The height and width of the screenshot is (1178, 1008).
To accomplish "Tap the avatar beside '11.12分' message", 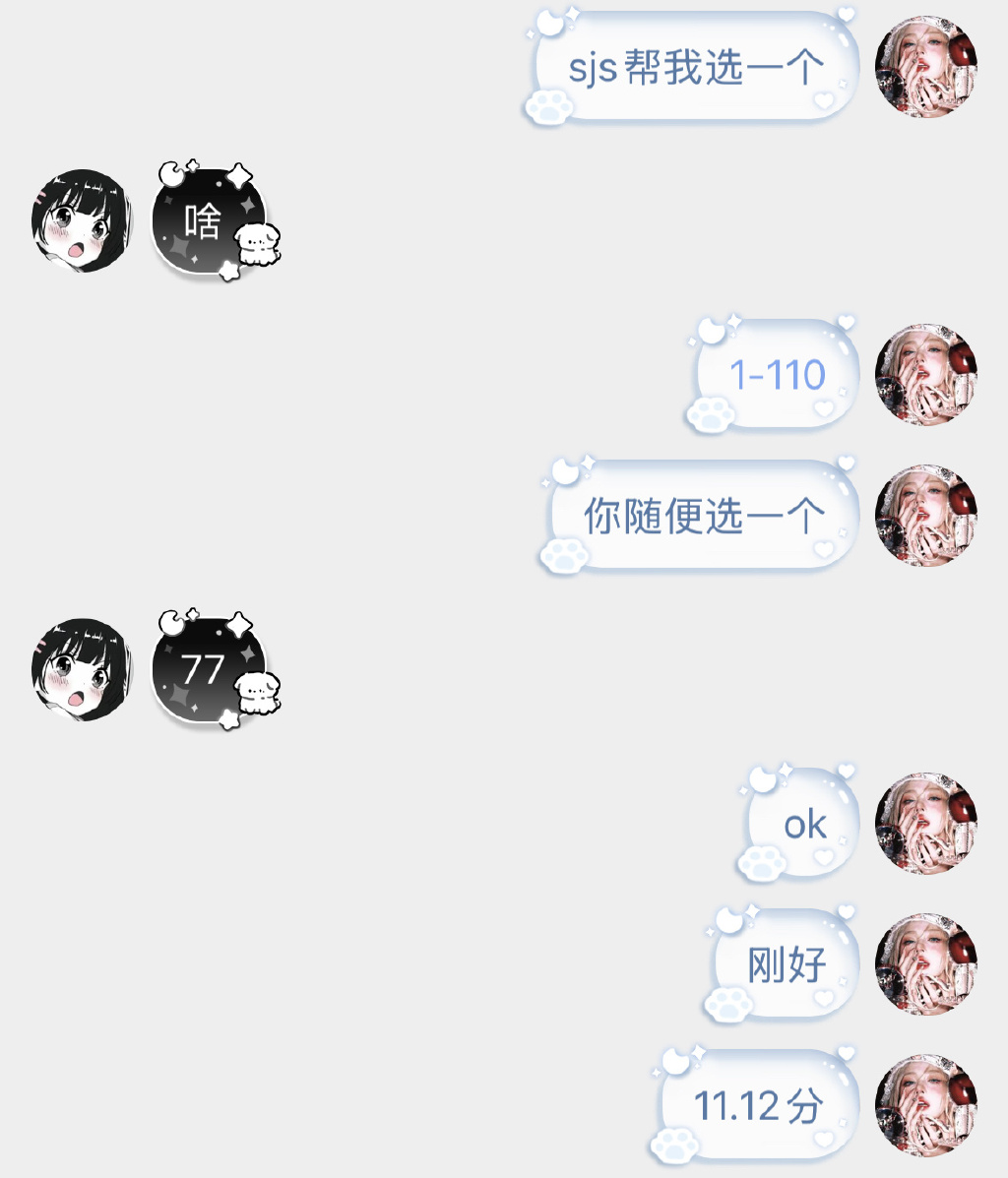I will [x=926, y=1105].
